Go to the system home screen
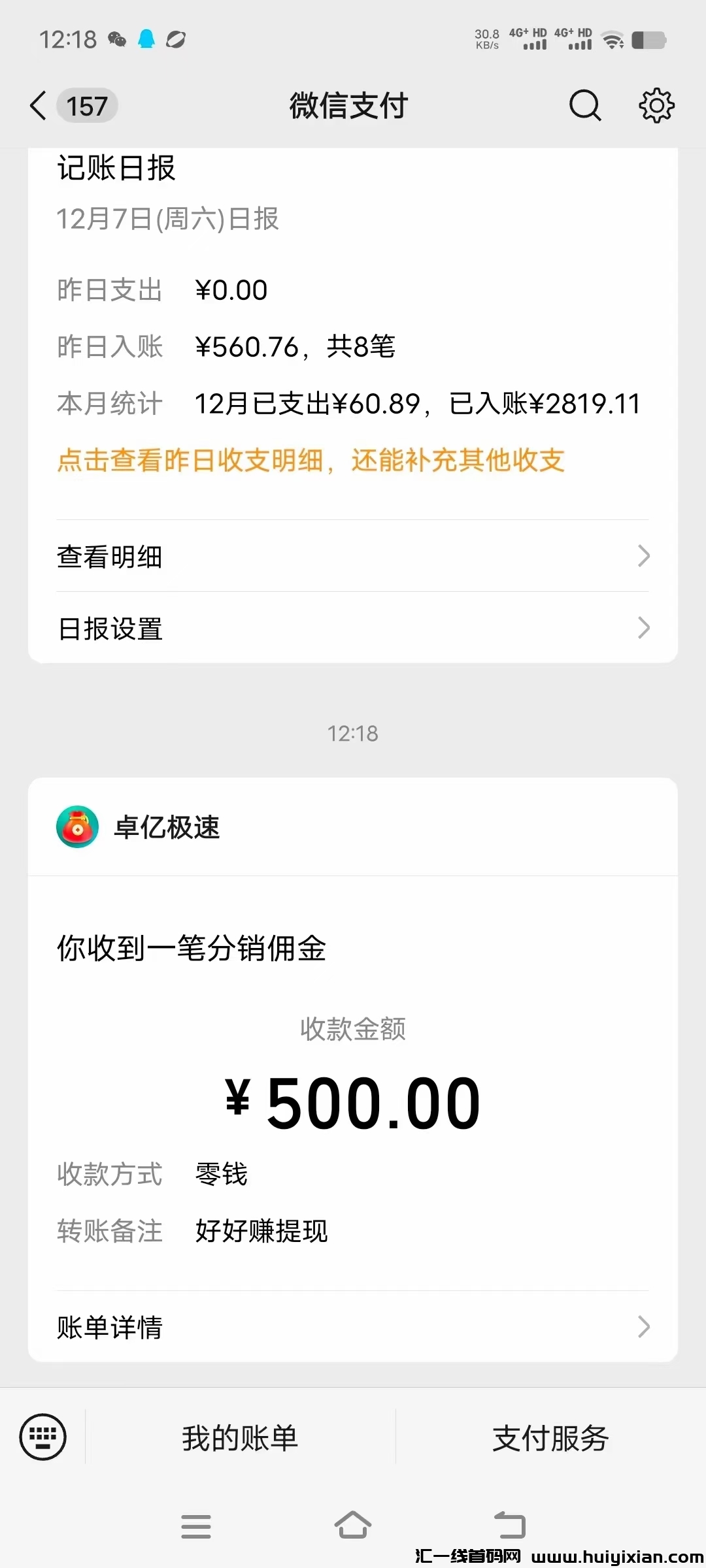The width and height of the screenshot is (706, 1568). [x=353, y=1526]
